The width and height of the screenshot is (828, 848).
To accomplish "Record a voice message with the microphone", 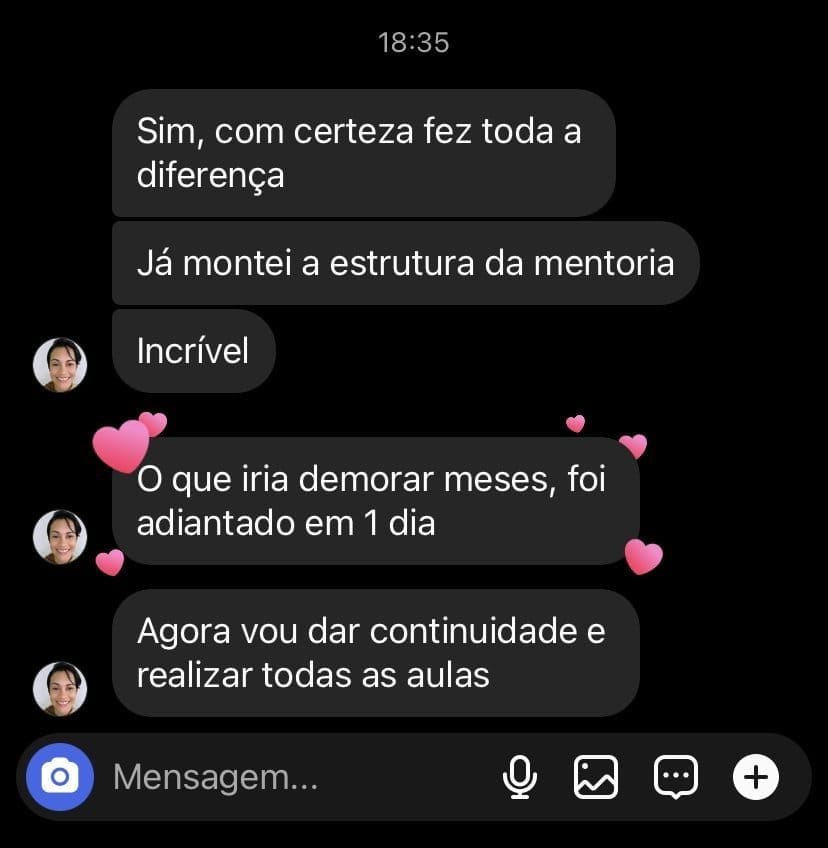I will [519, 777].
